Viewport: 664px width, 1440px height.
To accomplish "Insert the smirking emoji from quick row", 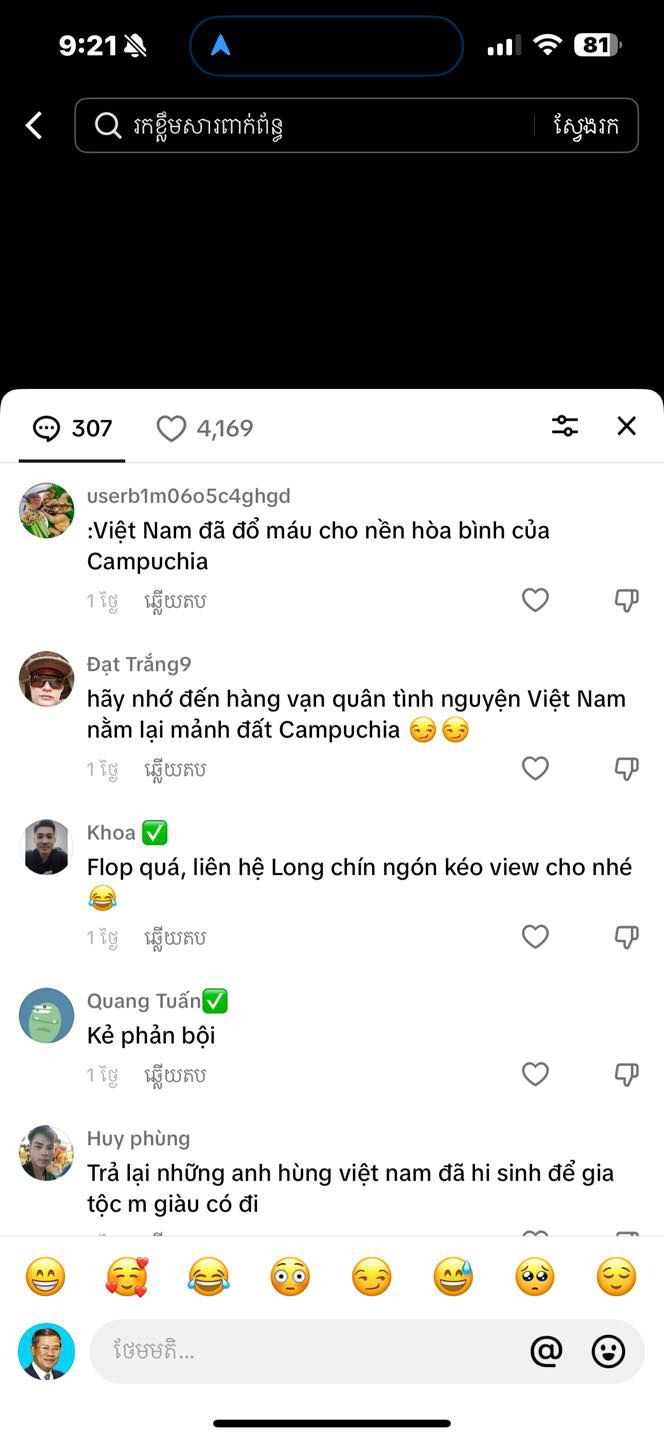I will [371, 1277].
